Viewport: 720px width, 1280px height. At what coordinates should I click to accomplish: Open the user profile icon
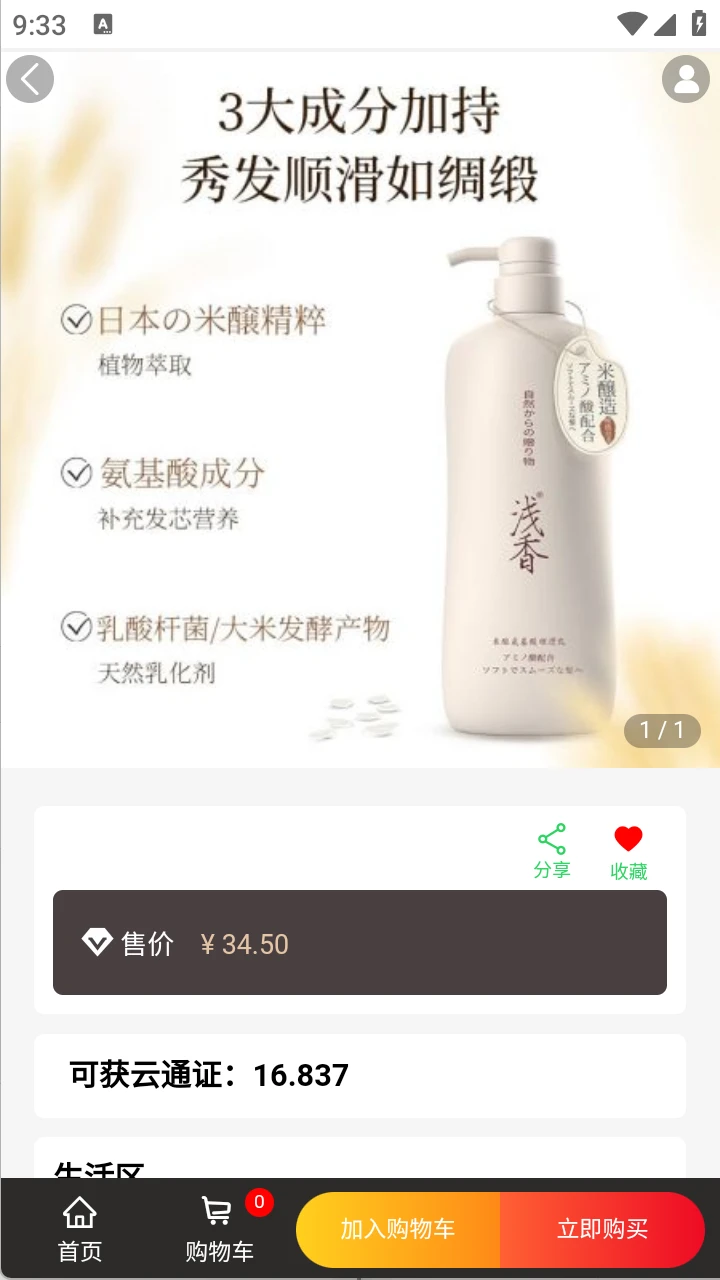[x=686, y=79]
